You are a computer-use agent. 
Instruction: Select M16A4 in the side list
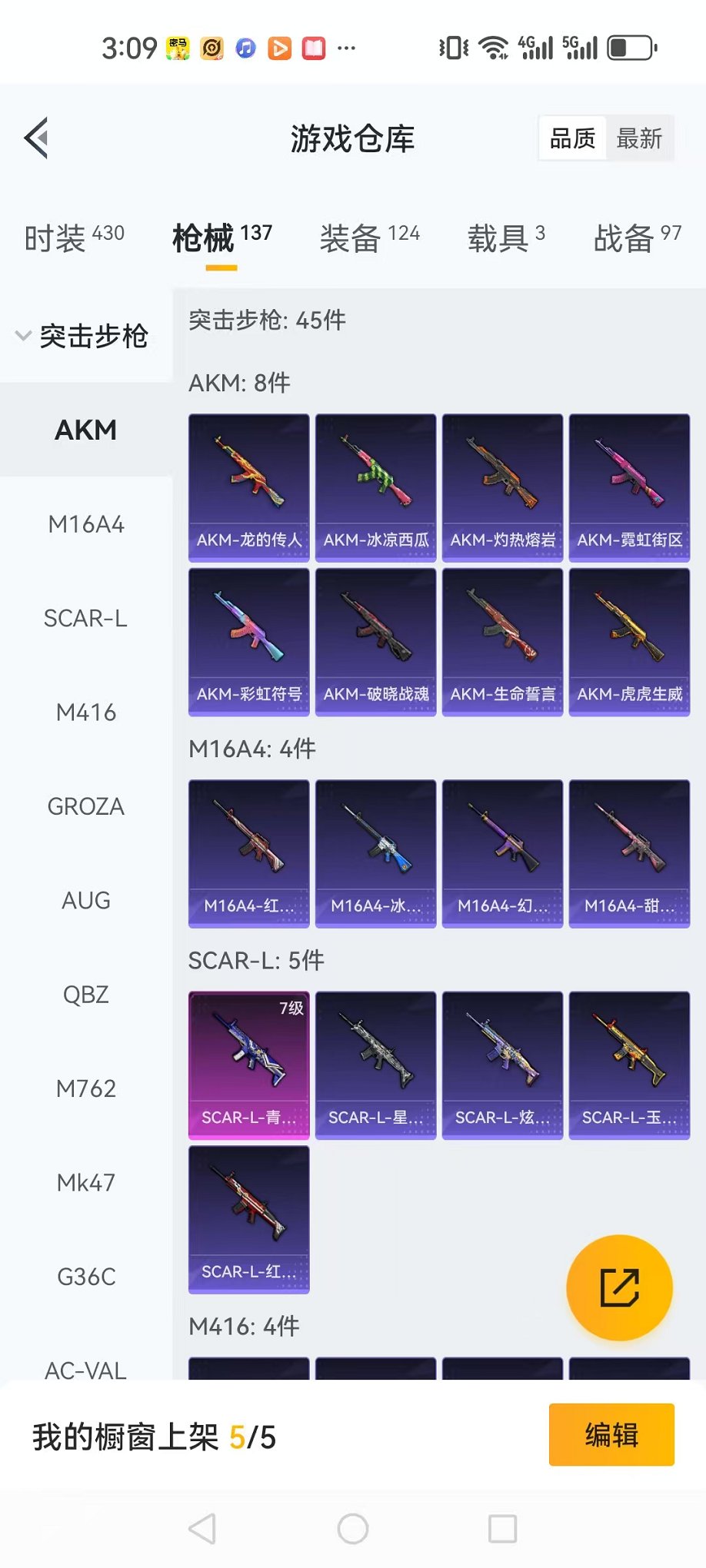pyautogui.click(x=86, y=525)
